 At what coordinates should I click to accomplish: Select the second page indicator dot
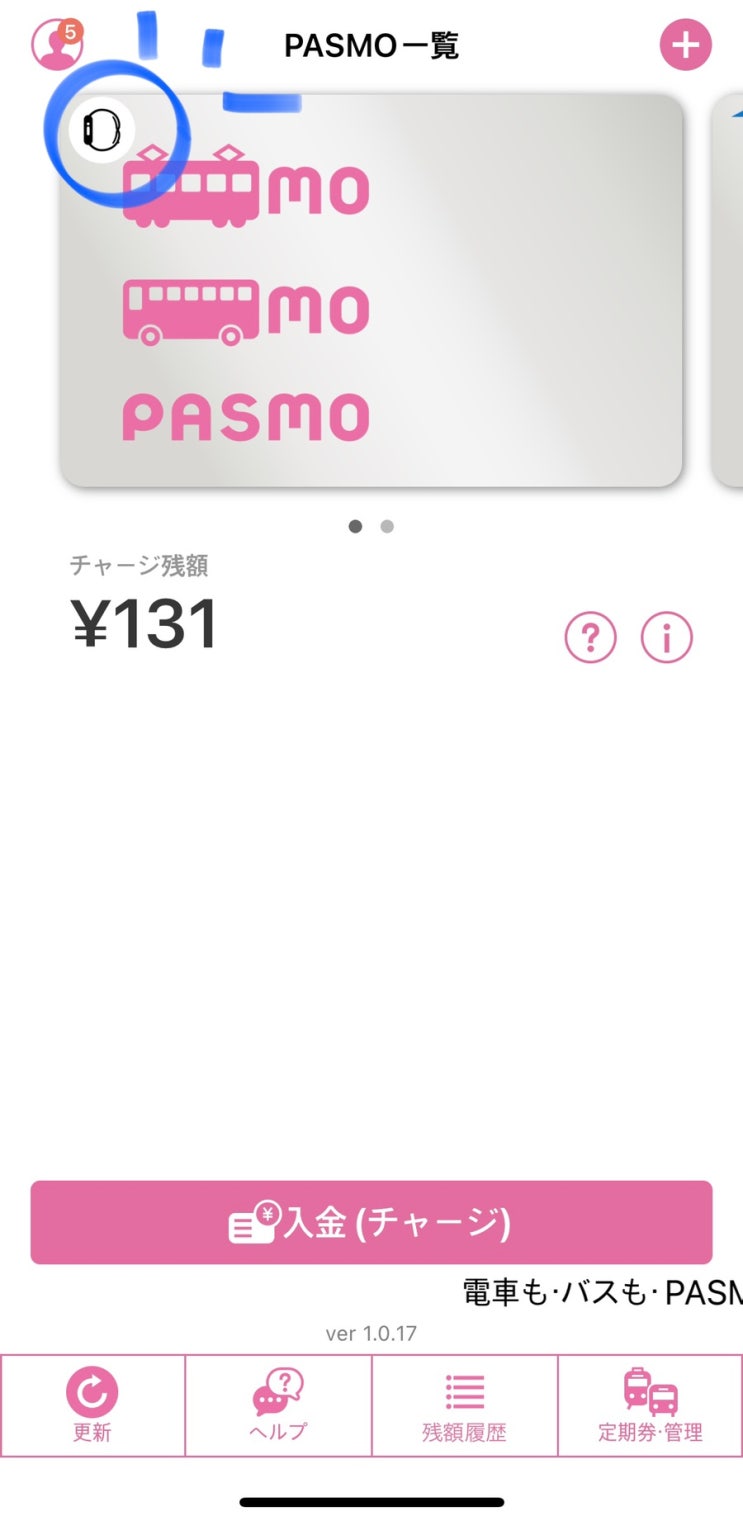point(387,526)
